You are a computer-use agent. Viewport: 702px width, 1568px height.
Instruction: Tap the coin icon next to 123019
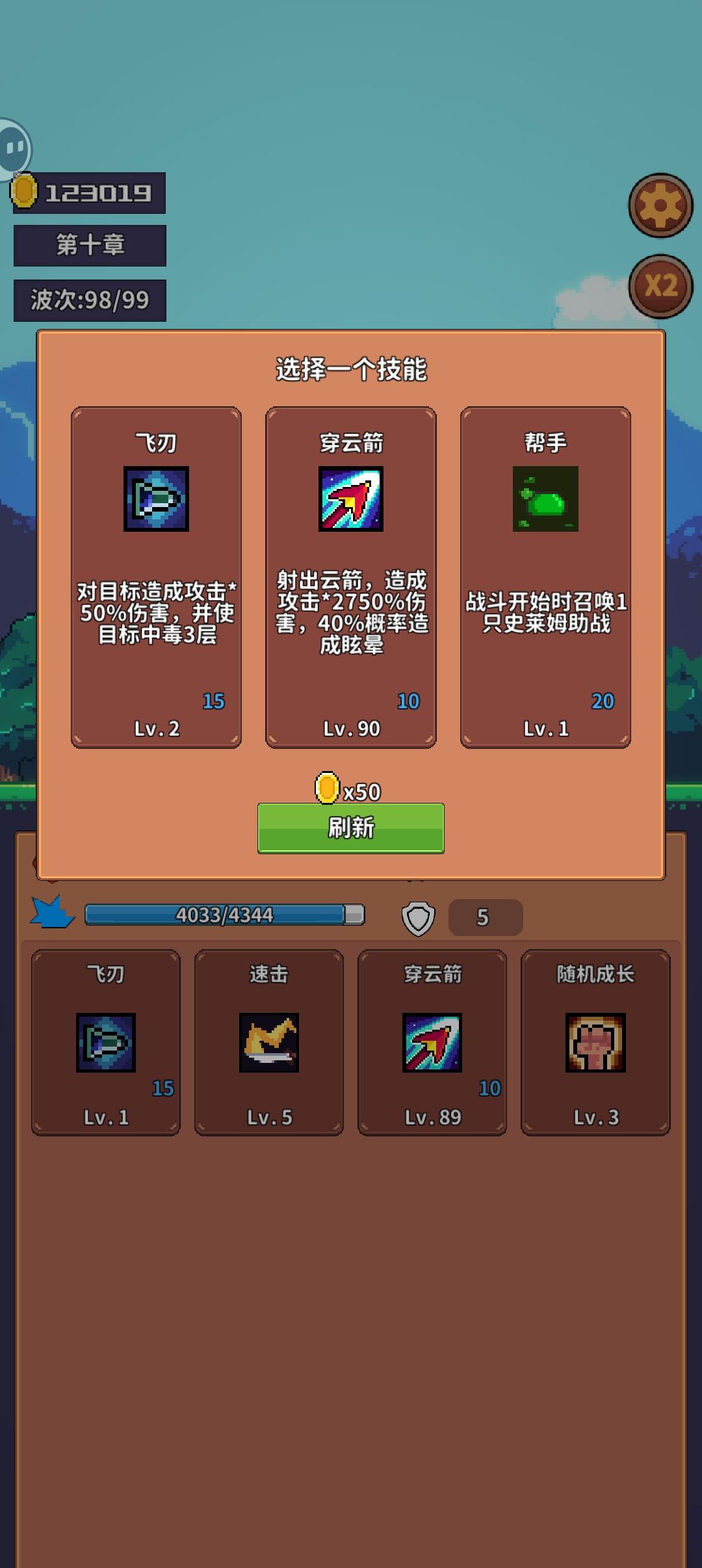pyautogui.click(x=26, y=191)
